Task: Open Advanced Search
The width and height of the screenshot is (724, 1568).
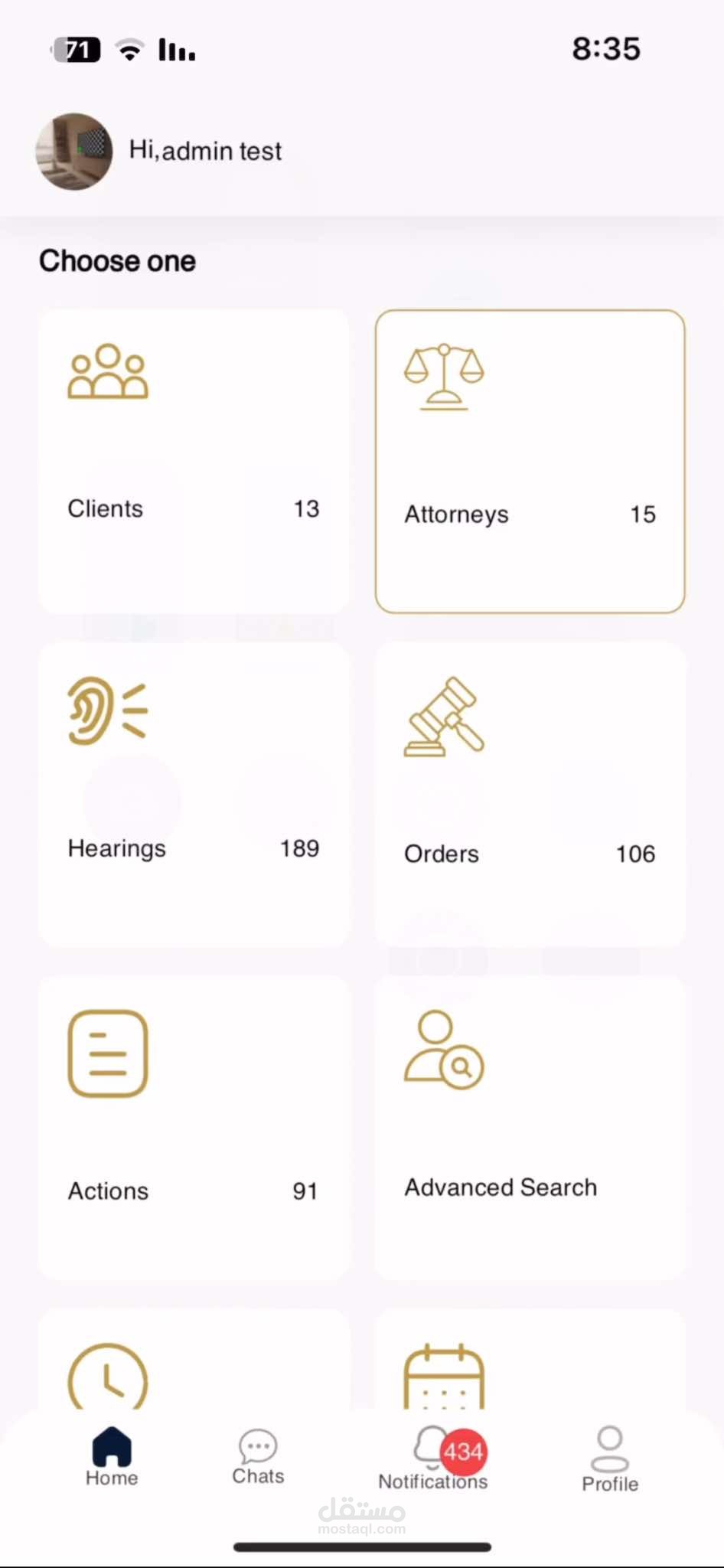Action: [x=530, y=1127]
